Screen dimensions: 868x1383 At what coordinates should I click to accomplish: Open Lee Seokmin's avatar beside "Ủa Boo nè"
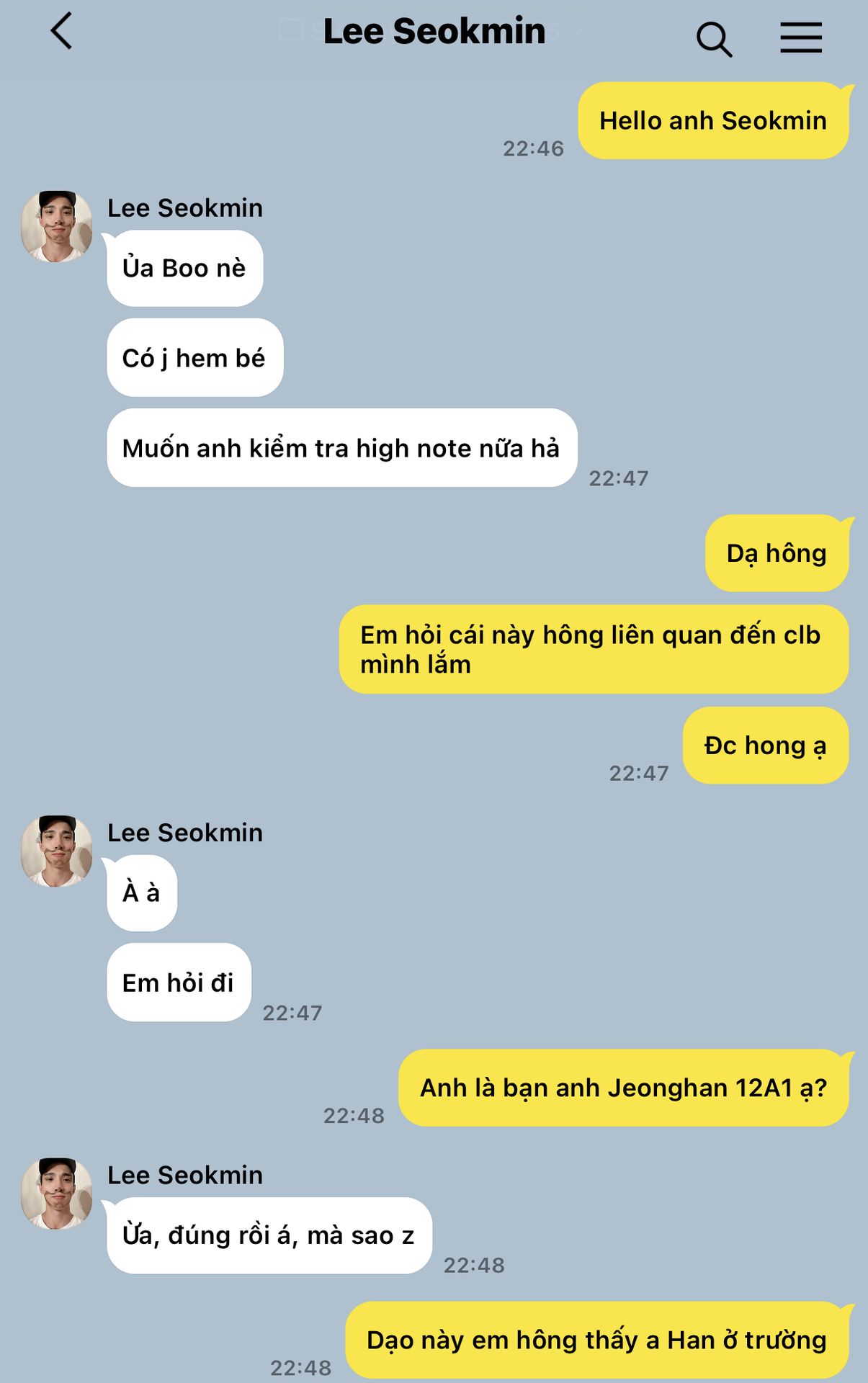(57, 226)
